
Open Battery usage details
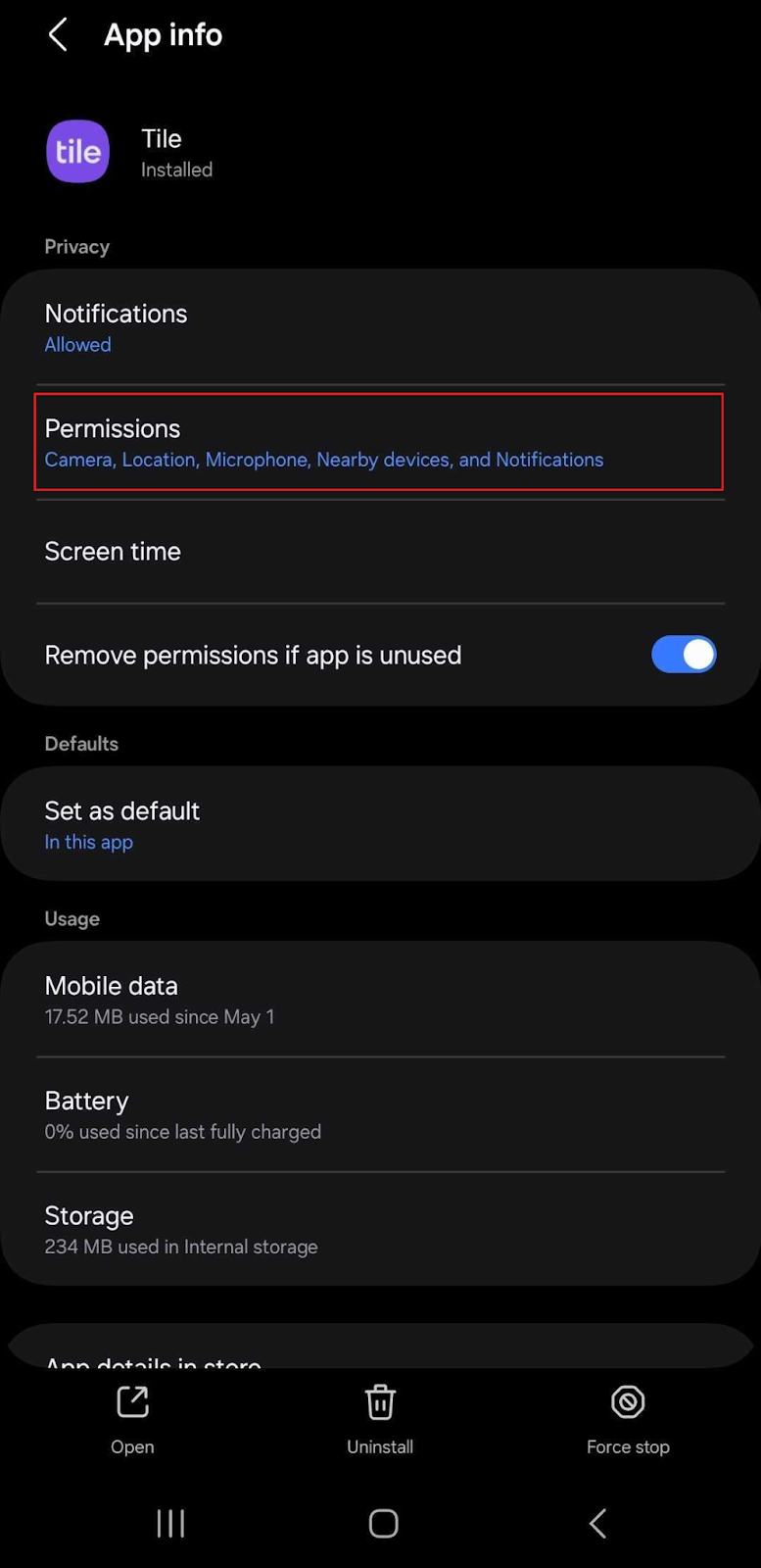click(380, 1114)
